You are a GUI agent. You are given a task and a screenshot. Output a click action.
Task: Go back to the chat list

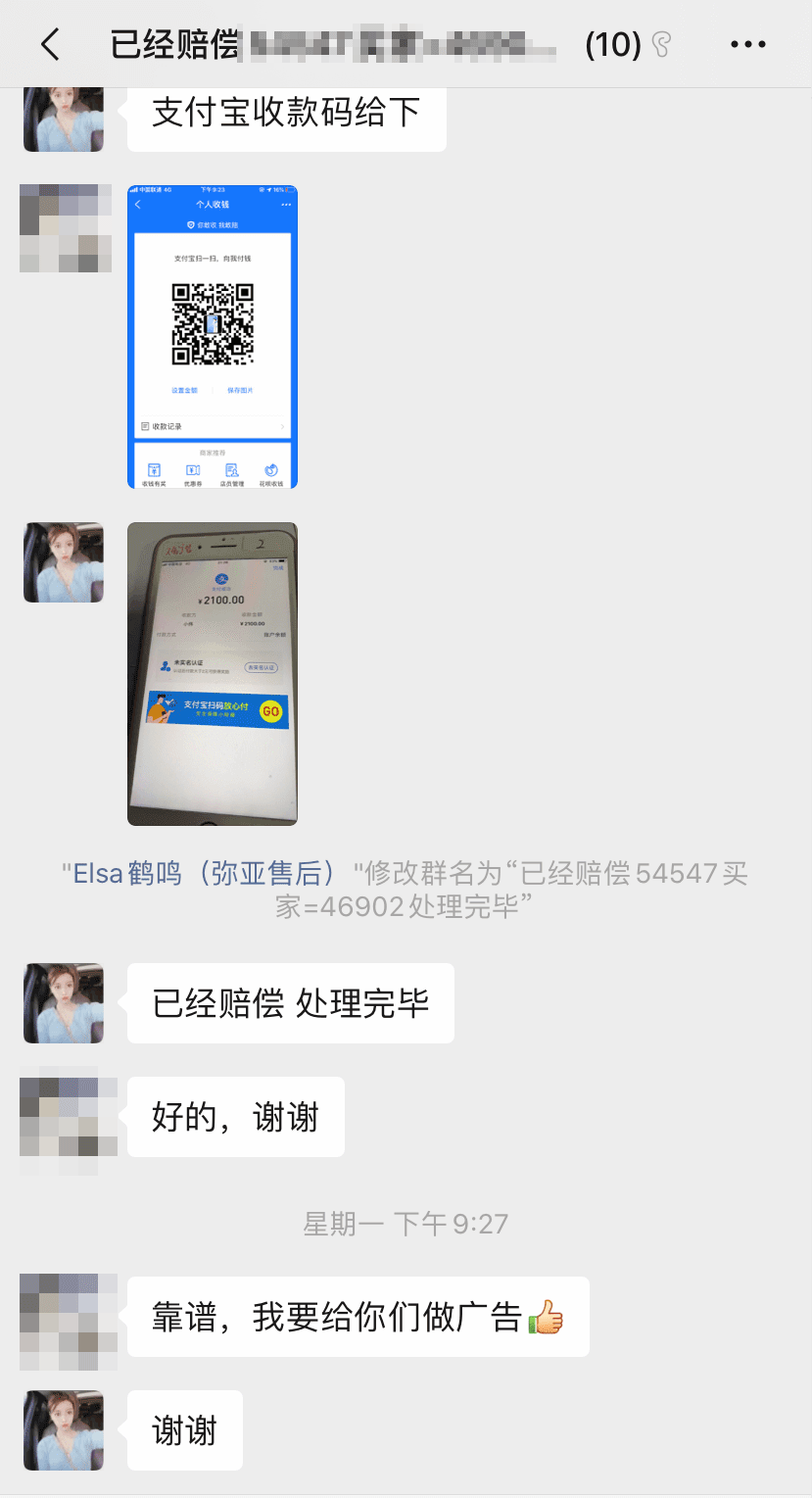click(x=50, y=44)
